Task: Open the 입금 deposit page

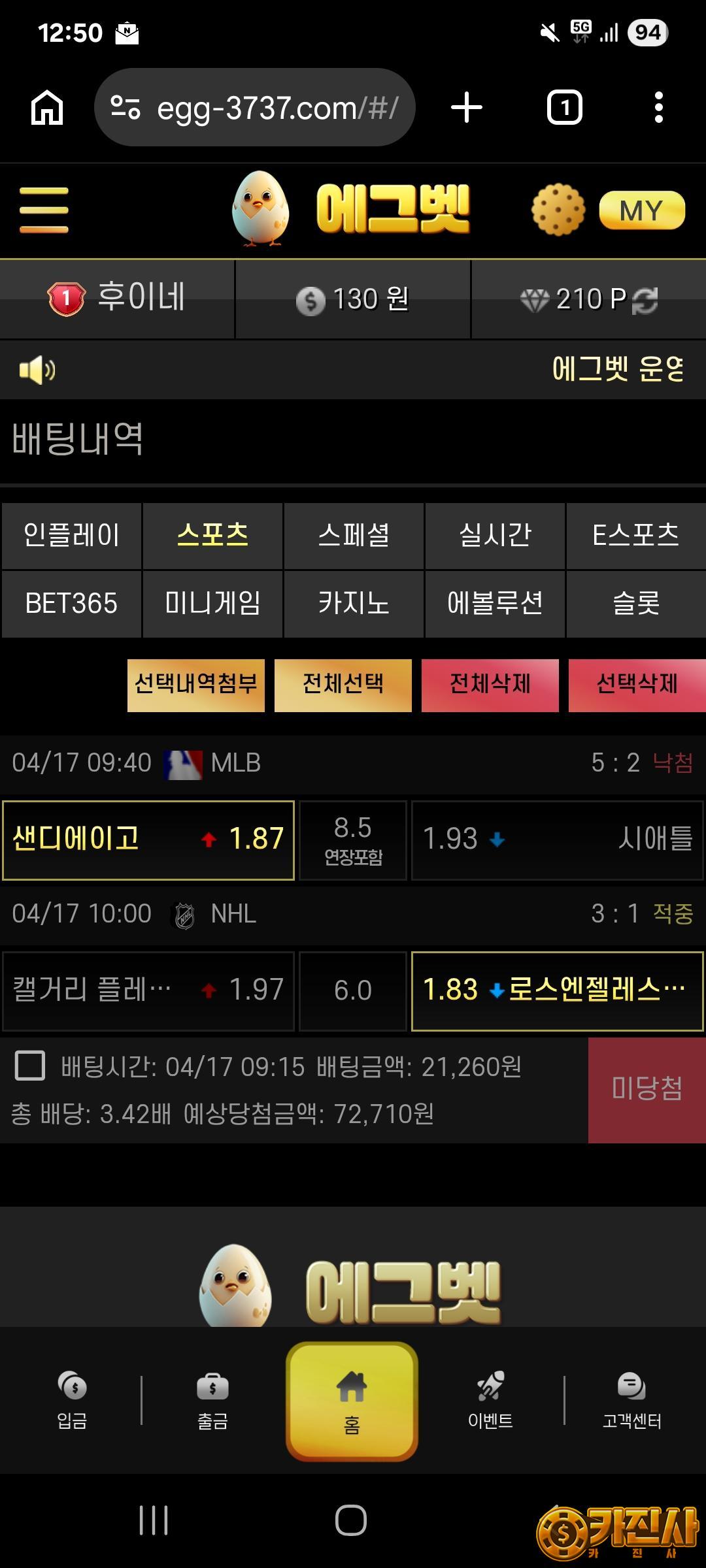Action: pos(72,1399)
